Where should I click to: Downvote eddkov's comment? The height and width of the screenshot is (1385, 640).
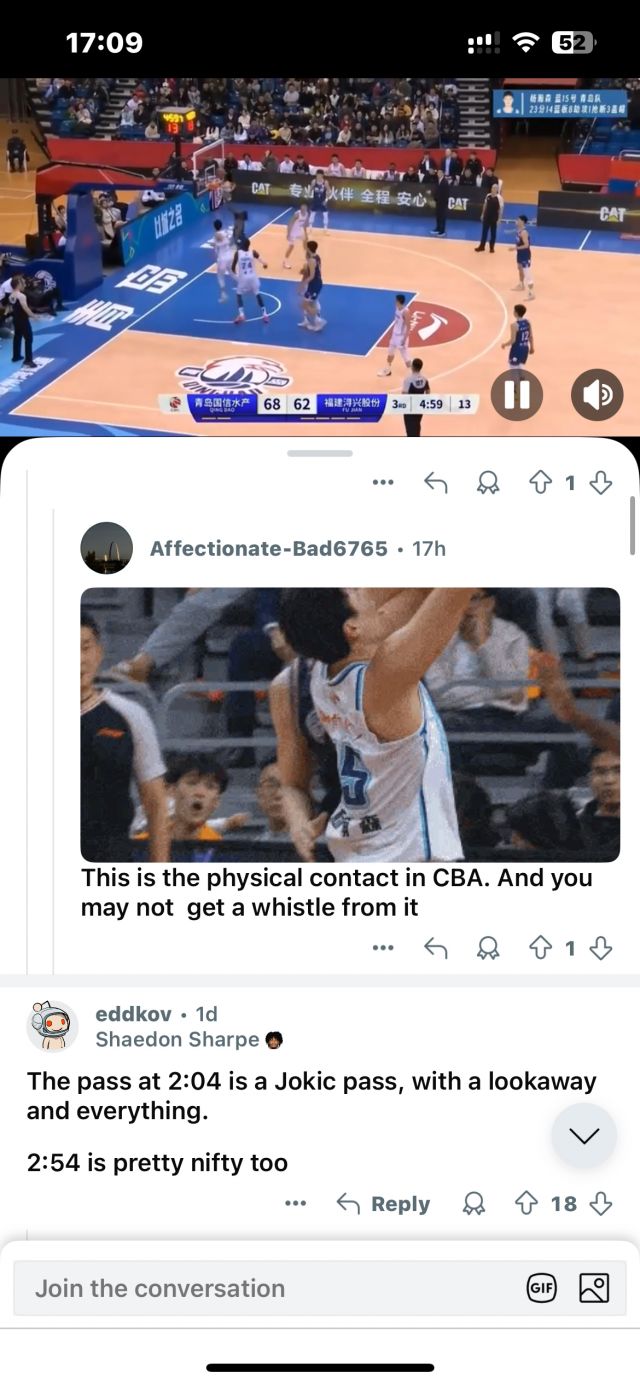[x=600, y=1204]
